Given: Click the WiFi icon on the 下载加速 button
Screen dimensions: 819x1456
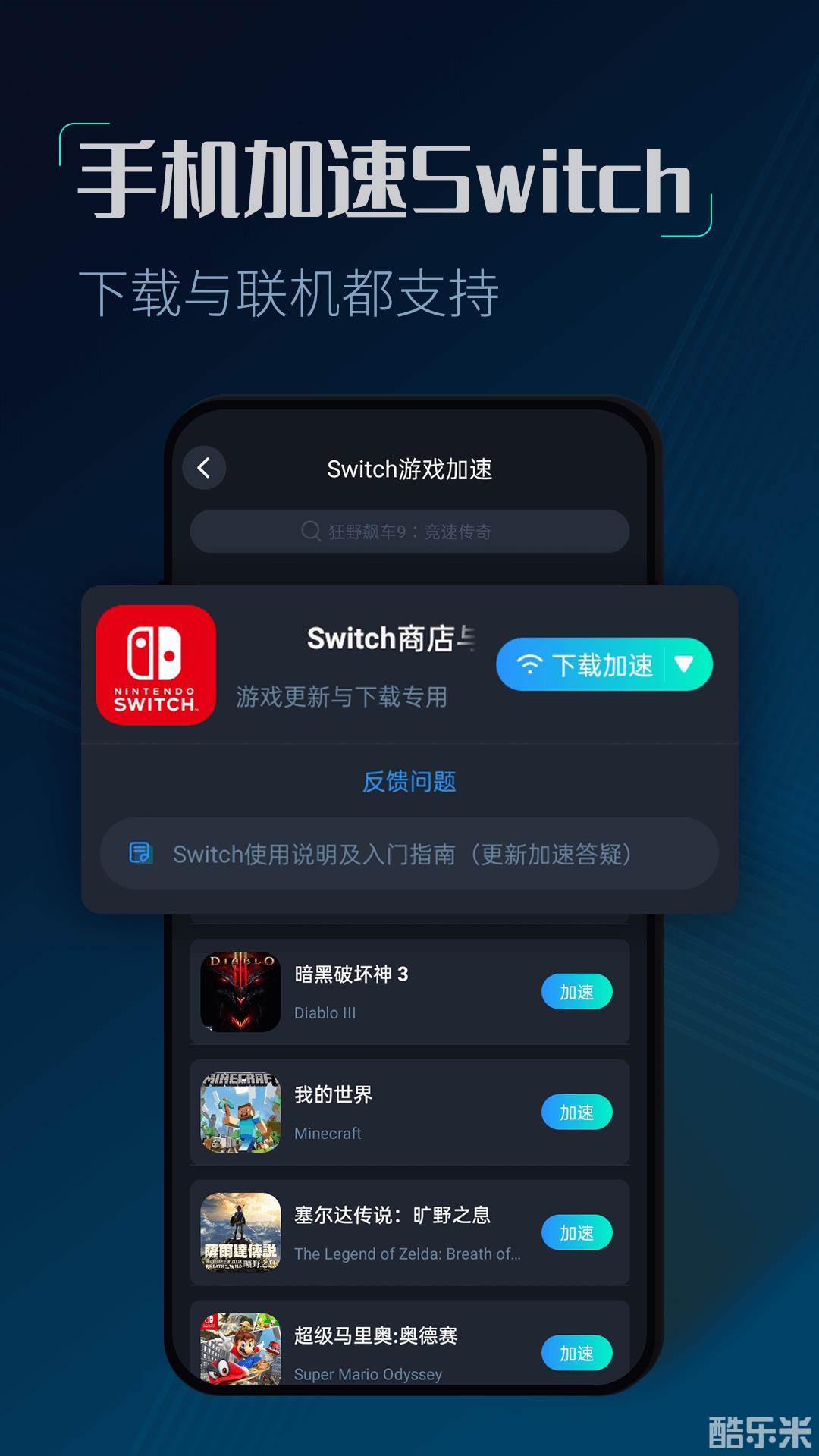Looking at the screenshot, I should coord(531,664).
